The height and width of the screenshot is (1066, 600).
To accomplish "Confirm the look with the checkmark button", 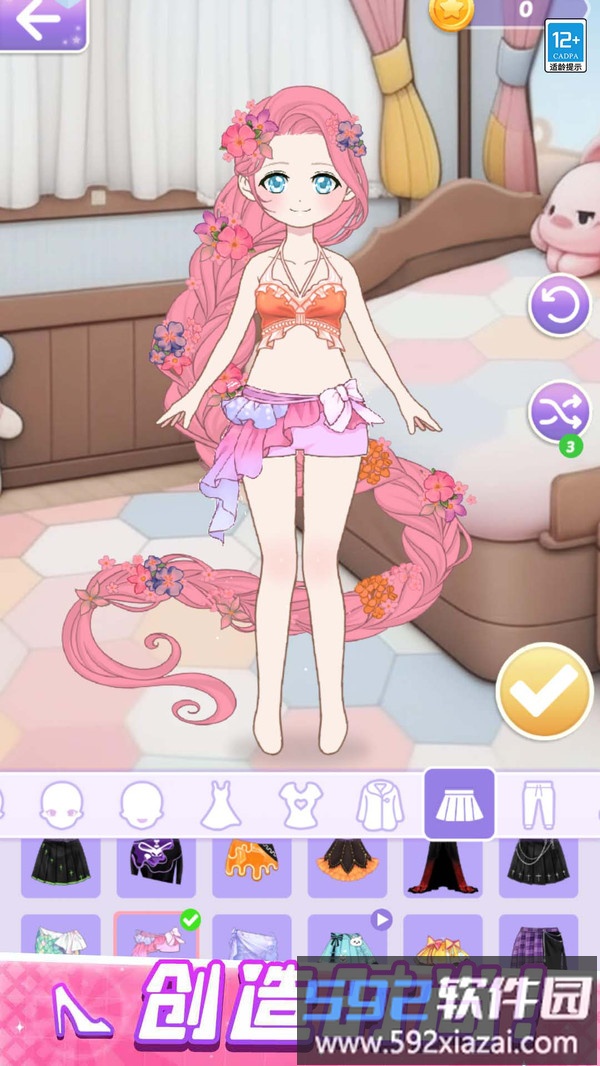I will click(544, 690).
